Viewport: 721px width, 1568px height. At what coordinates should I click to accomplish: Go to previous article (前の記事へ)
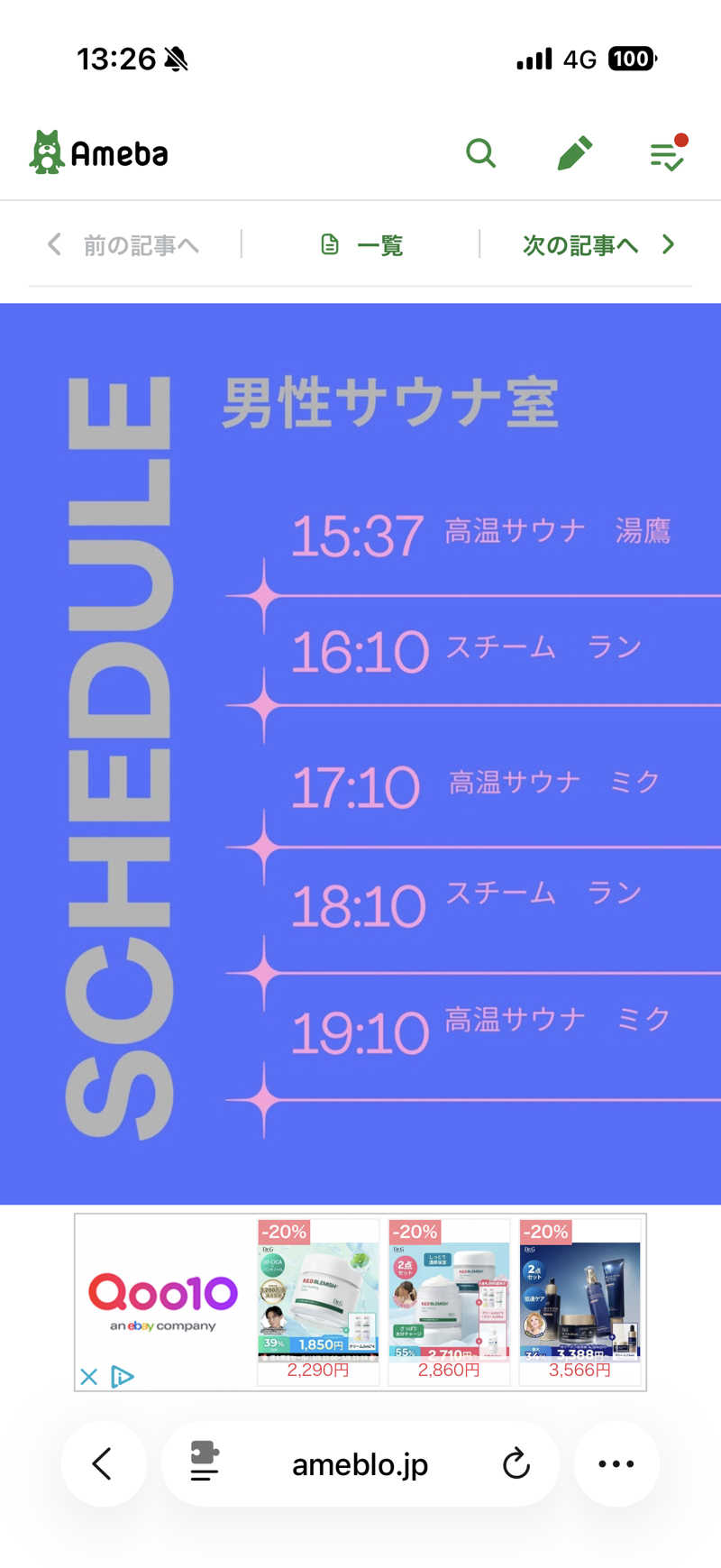pos(123,245)
